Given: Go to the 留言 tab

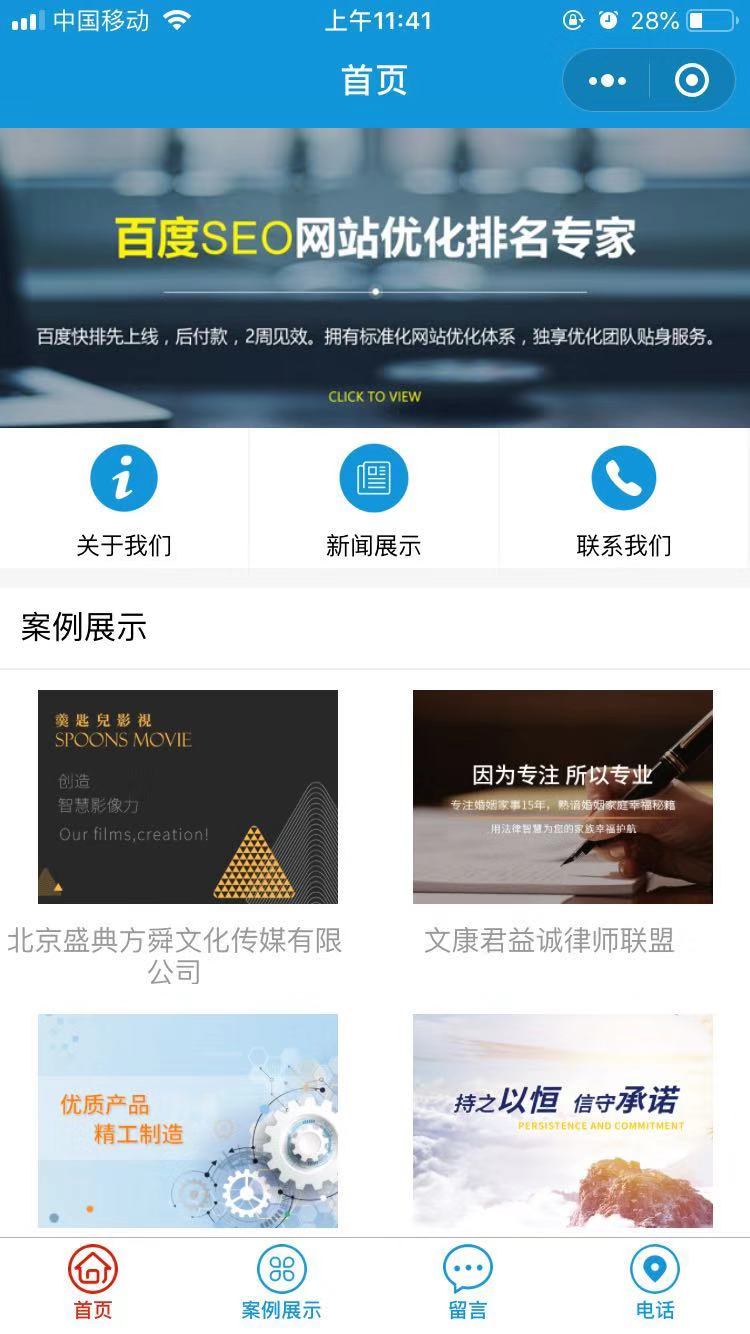Looking at the screenshot, I should click(468, 1284).
